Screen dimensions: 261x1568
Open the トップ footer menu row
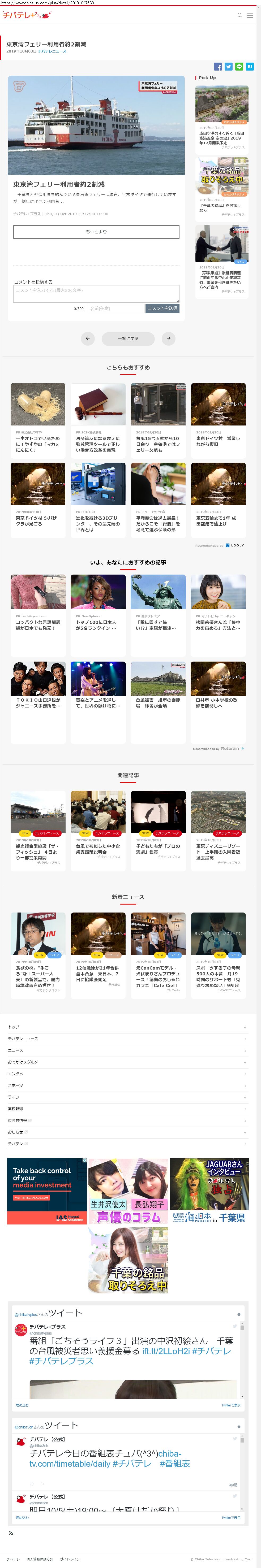pos(127,1027)
